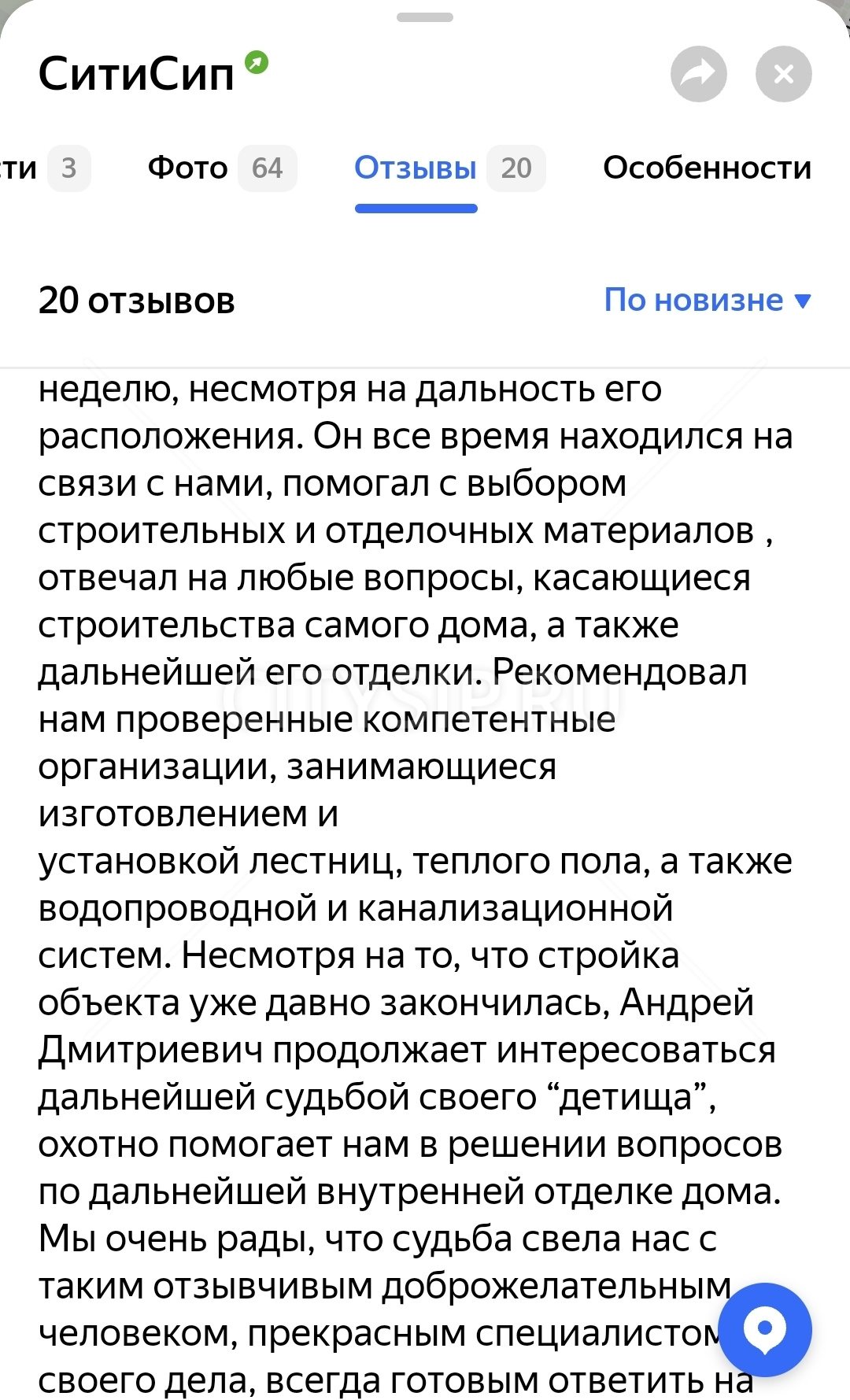Screen dimensions: 850x1400
Task: Tap the blue floating map pin button
Action: tap(765, 1329)
